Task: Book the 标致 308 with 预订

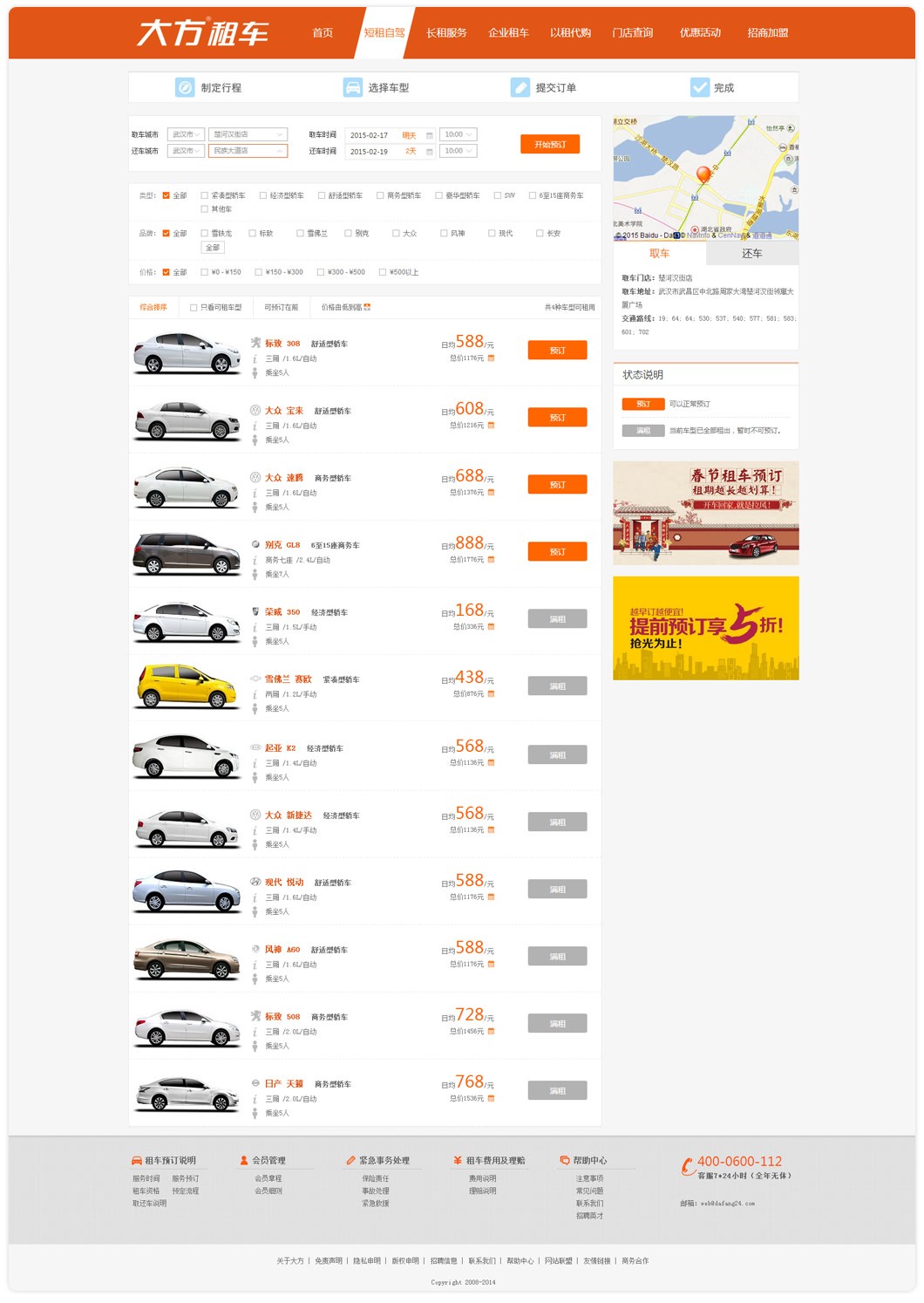Action: click(x=557, y=351)
